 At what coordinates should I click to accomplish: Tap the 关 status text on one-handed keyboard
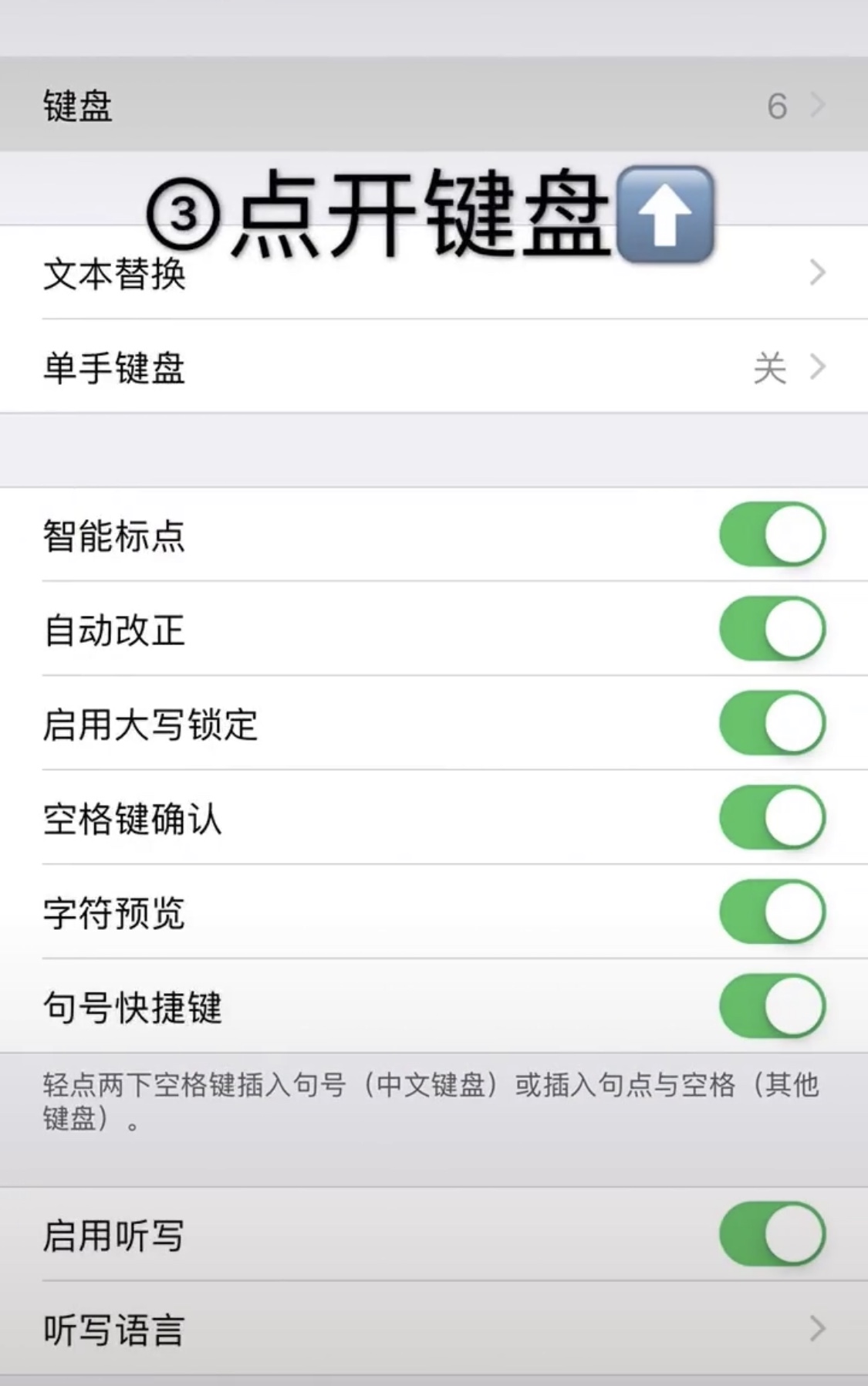click(x=771, y=368)
